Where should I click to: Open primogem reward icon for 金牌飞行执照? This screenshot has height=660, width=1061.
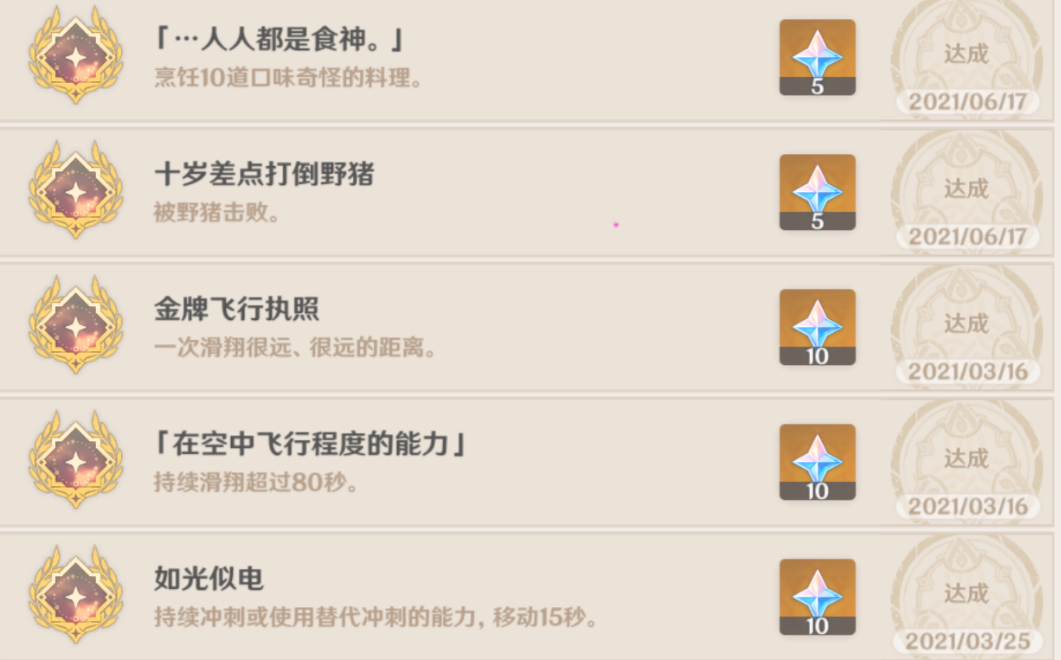pyautogui.click(x=817, y=327)
